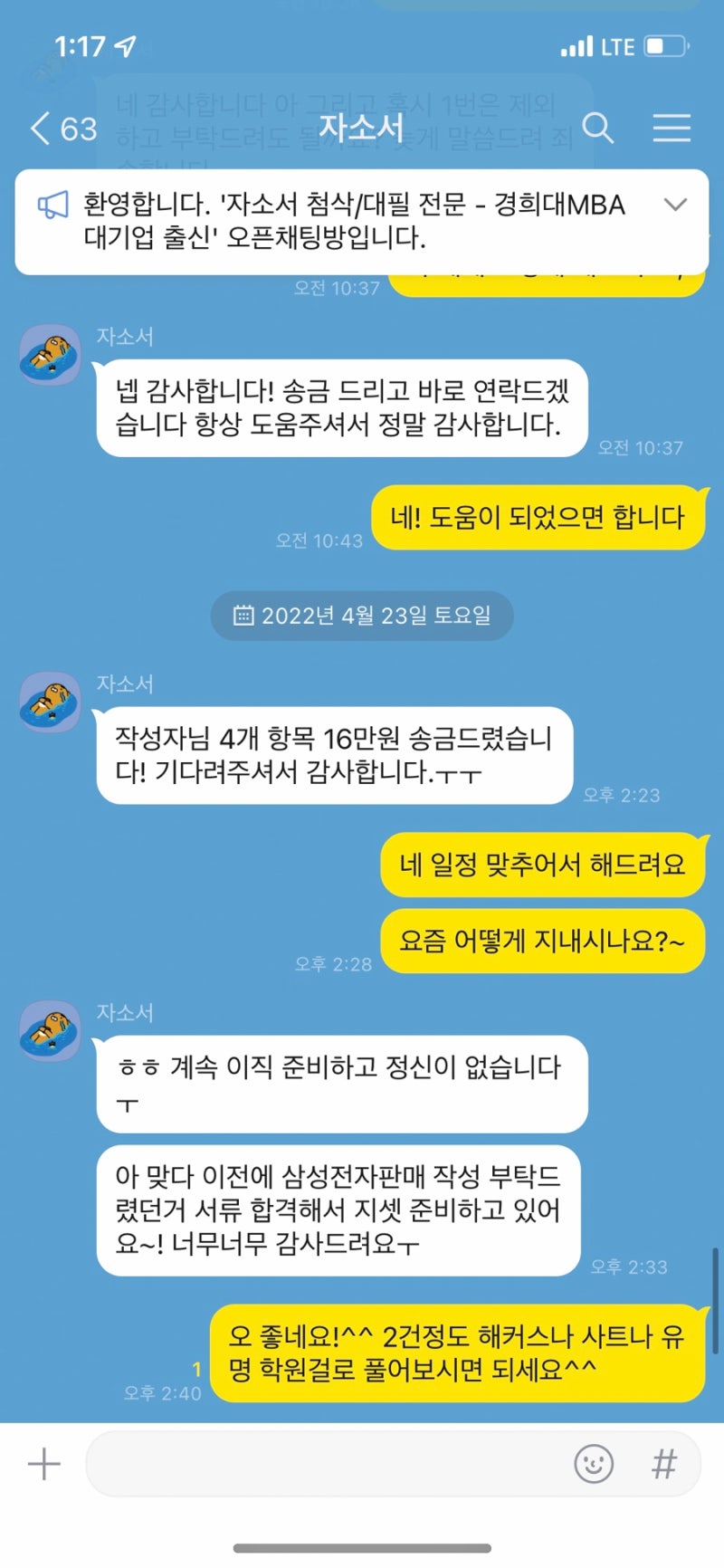This screenshot has width=724, height=1568.
Task: Tap the battery indicator in the status bar
Action: (662, 44)
